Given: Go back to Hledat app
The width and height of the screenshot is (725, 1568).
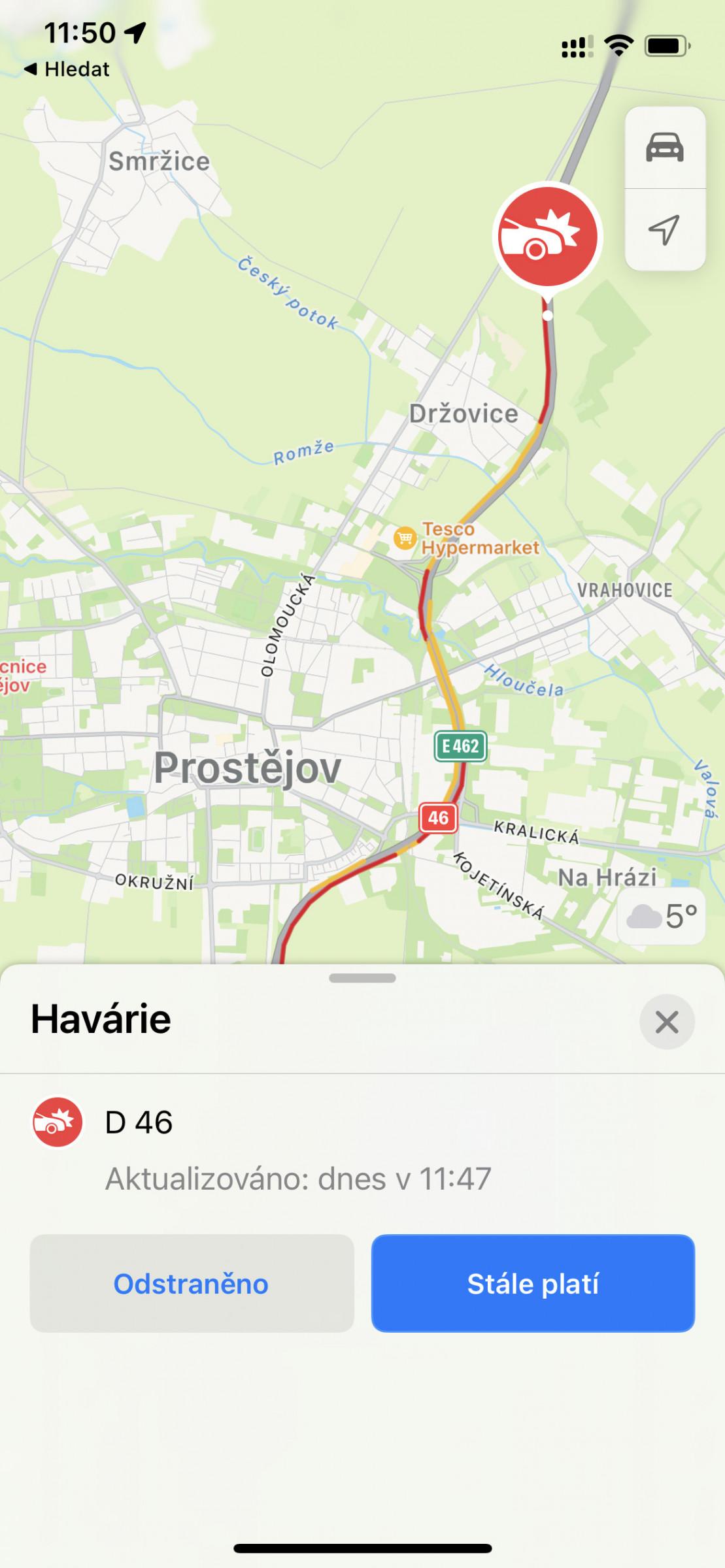Looking at the screenshot, I should [x=66, y=69].
